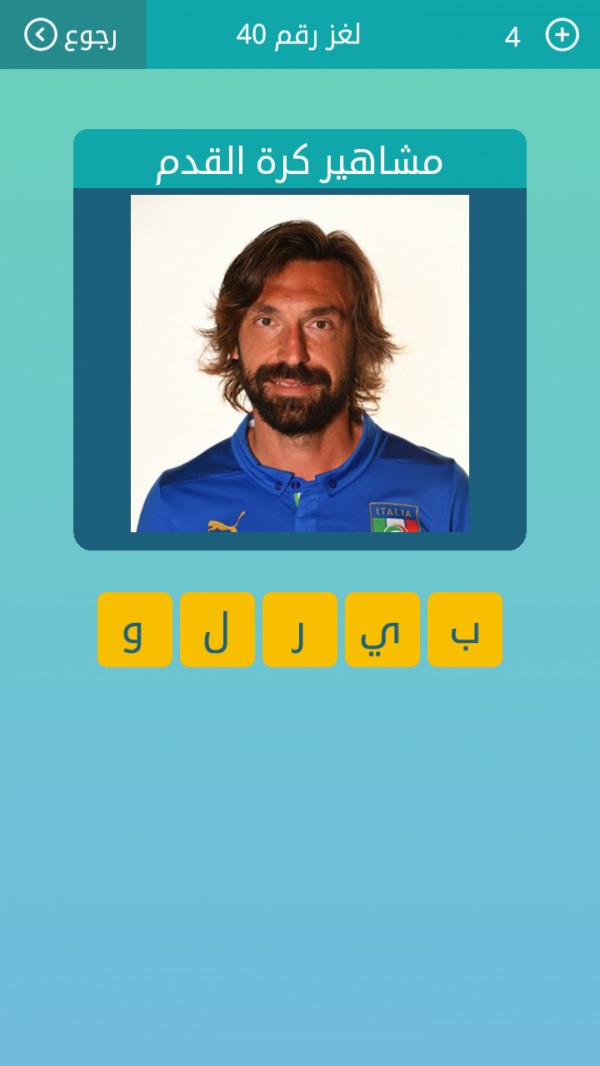Tap the letter tile و
Screen dimensions: 600x1066
click(135, 630)
